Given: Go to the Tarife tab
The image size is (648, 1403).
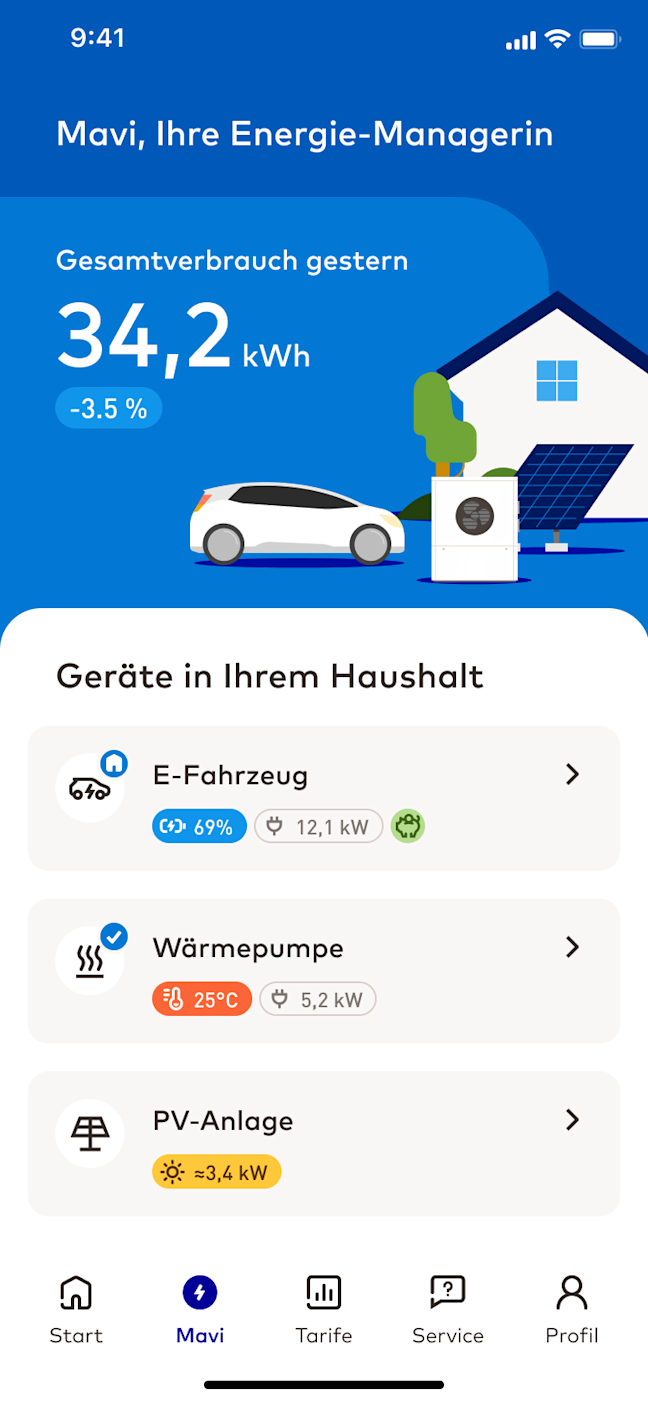Looking at the screenshot, I should 324,1310.
